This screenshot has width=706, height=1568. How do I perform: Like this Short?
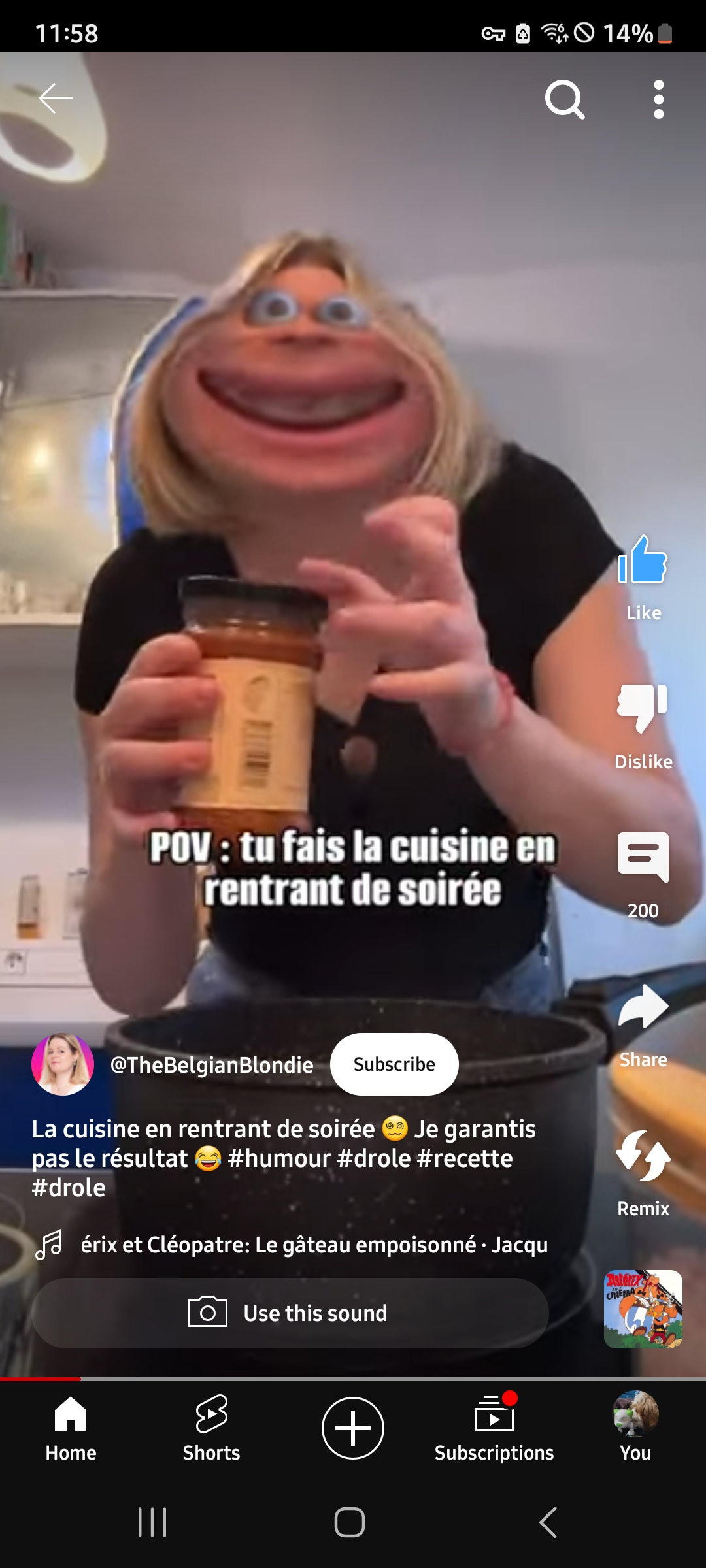pos(643,562)
